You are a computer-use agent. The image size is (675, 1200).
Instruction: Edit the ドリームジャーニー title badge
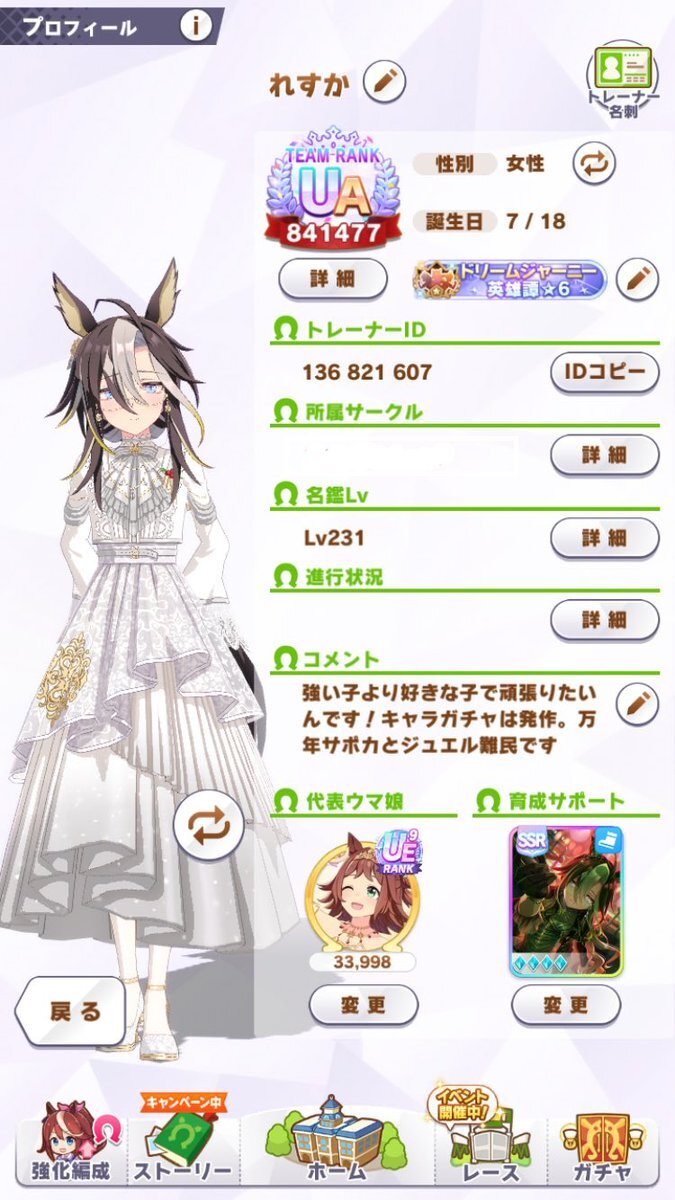[636, 280]
